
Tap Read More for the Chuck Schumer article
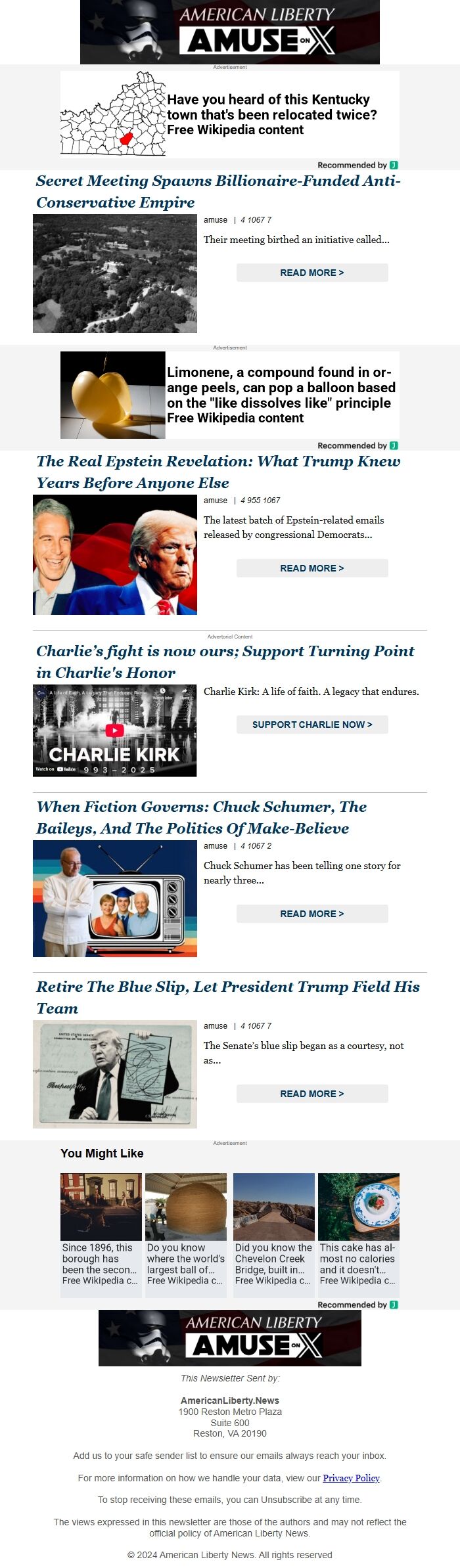311,914
